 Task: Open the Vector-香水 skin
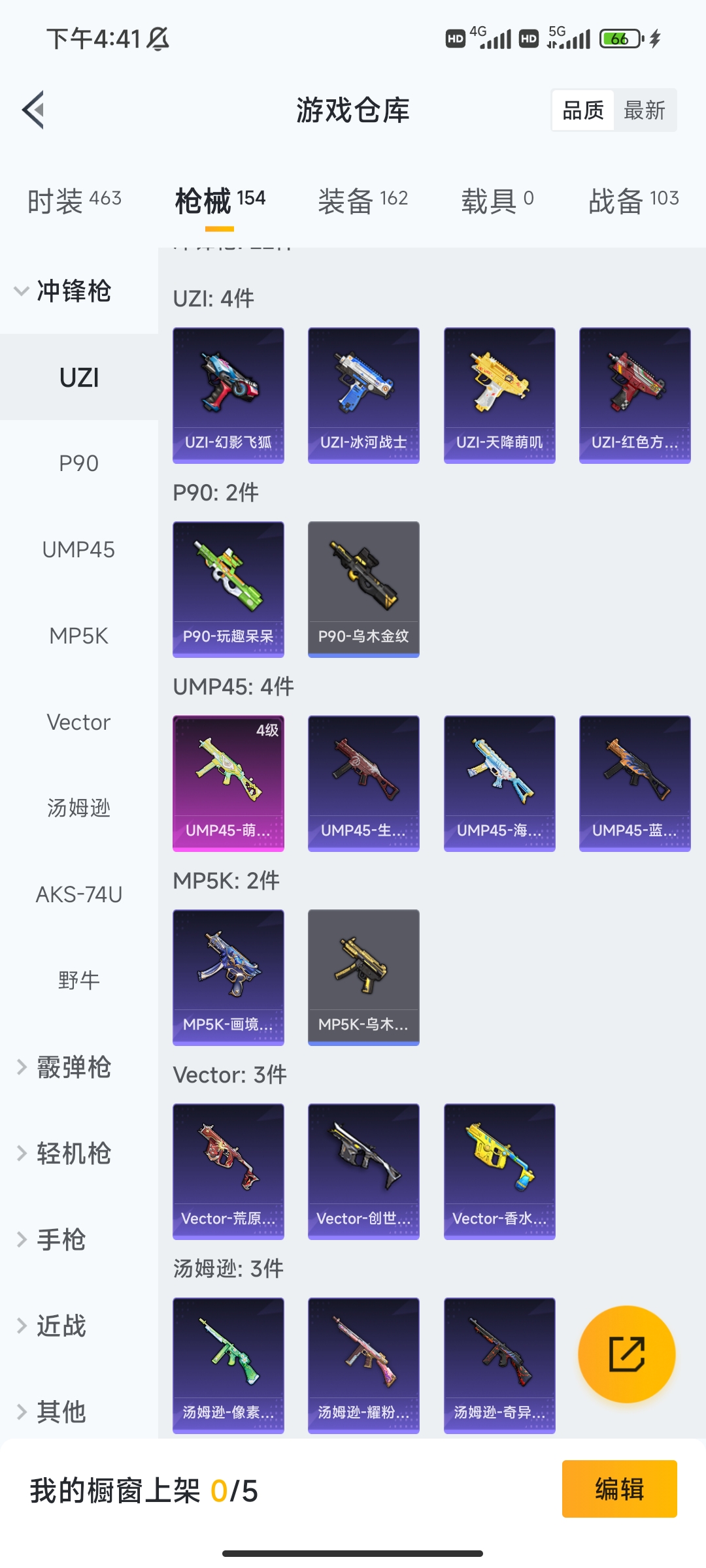click(x=499, y=1171)
